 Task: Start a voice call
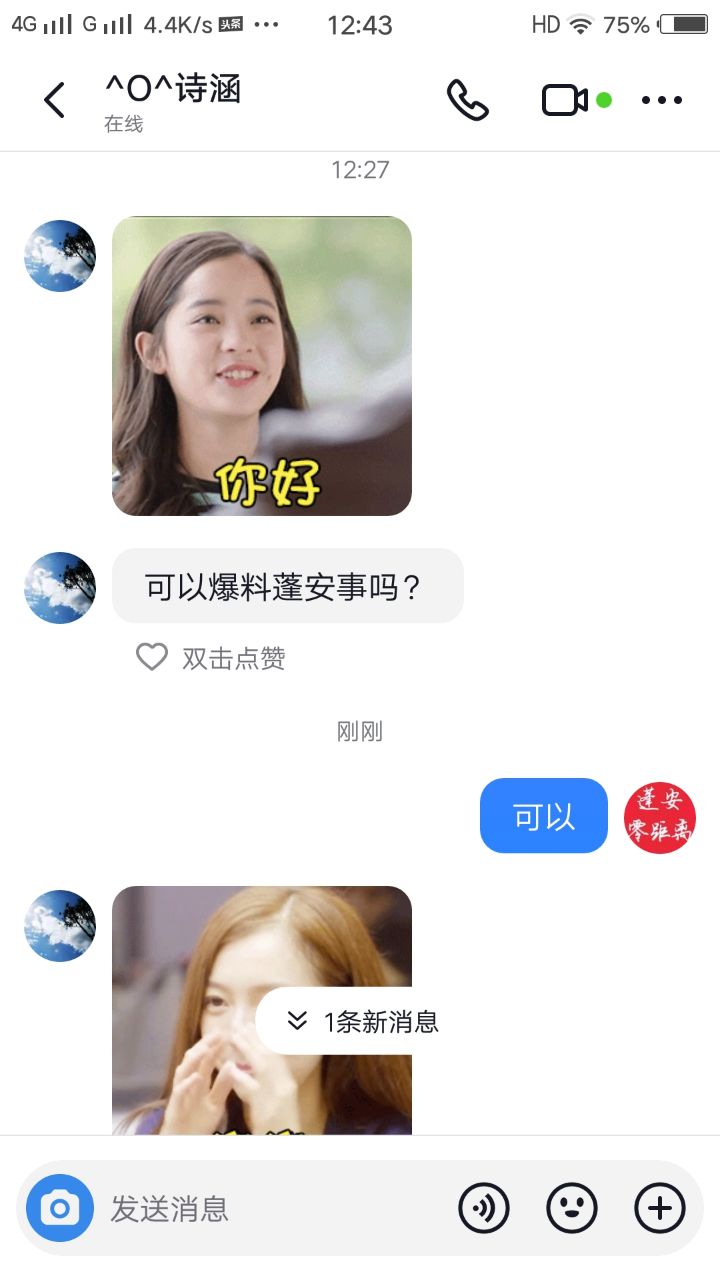(467, 100)
